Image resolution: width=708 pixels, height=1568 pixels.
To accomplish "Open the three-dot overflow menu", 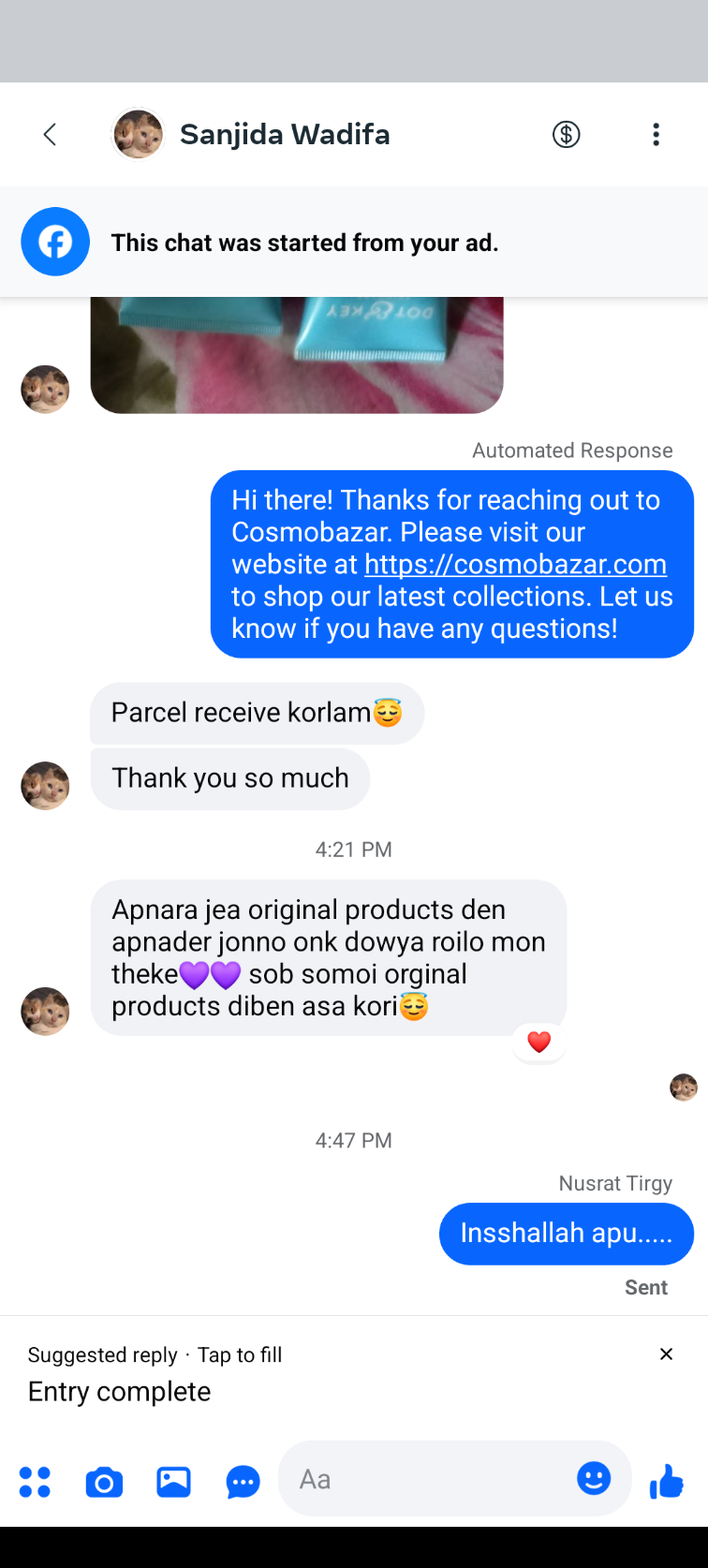I will (656, 135).
